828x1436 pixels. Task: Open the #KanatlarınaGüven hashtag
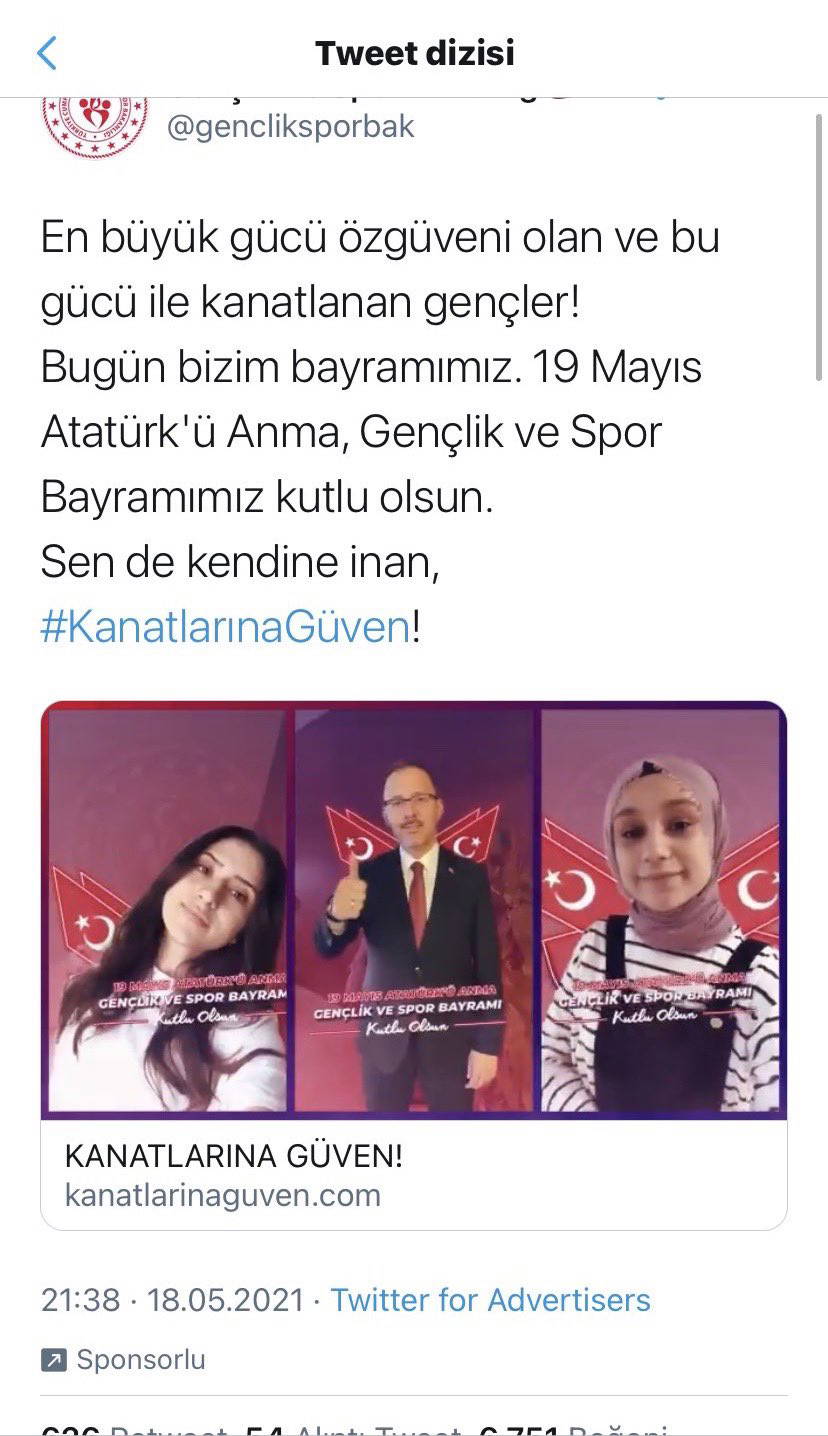pos(225,628)
